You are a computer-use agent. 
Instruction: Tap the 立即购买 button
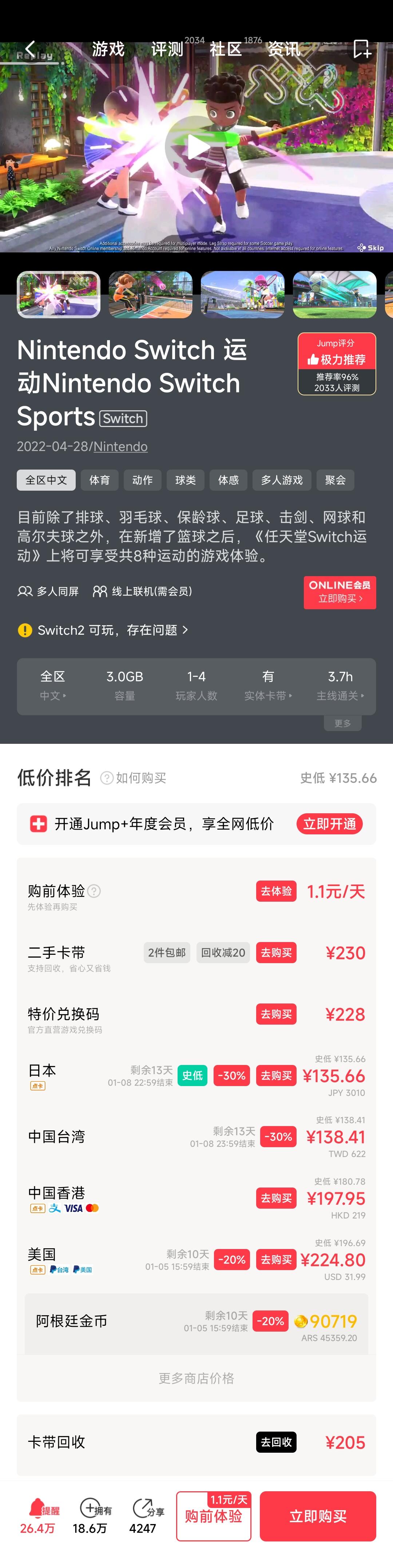pyautogui.click(x=317, y=1516)
